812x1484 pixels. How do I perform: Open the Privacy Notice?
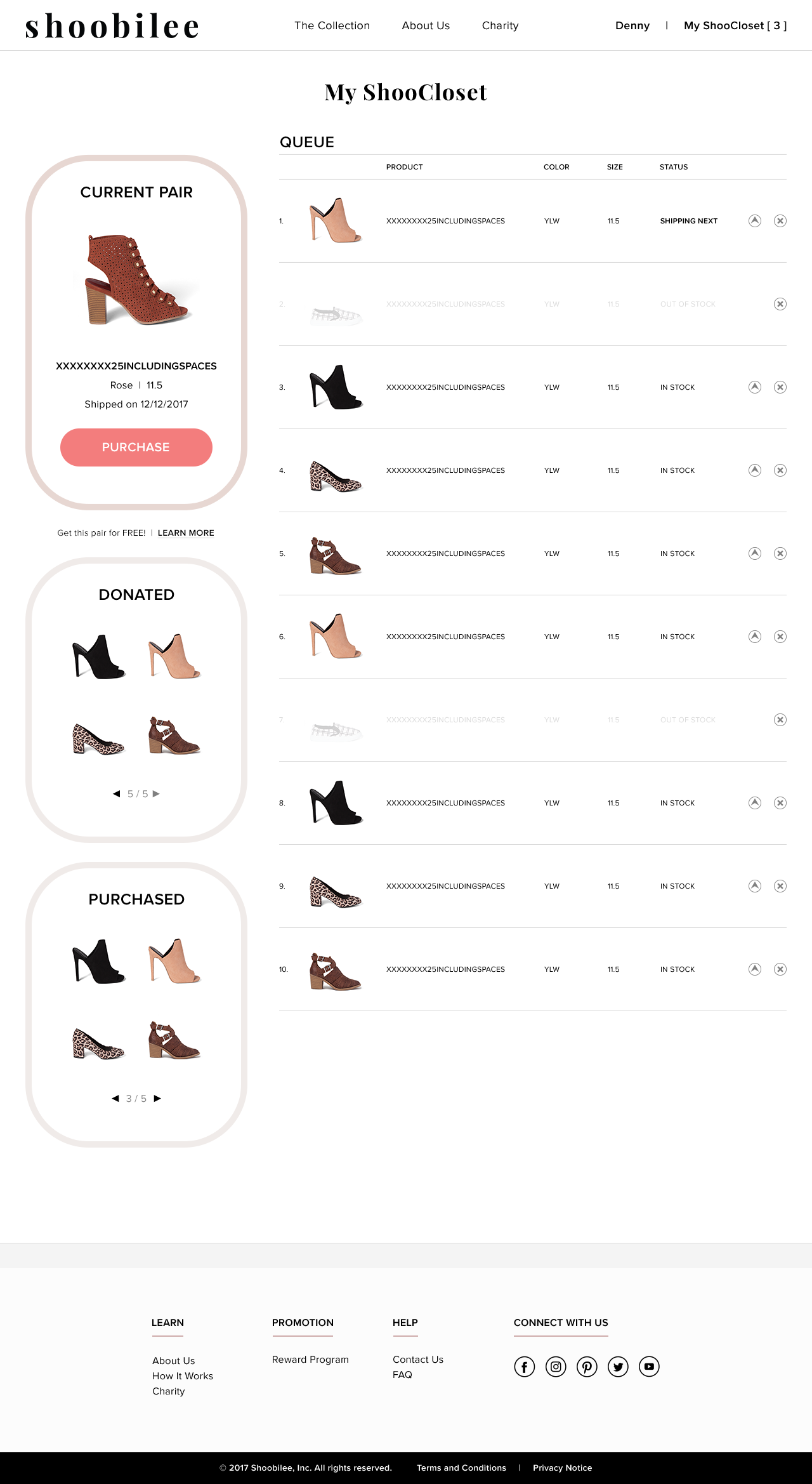tap(562, 1468)
